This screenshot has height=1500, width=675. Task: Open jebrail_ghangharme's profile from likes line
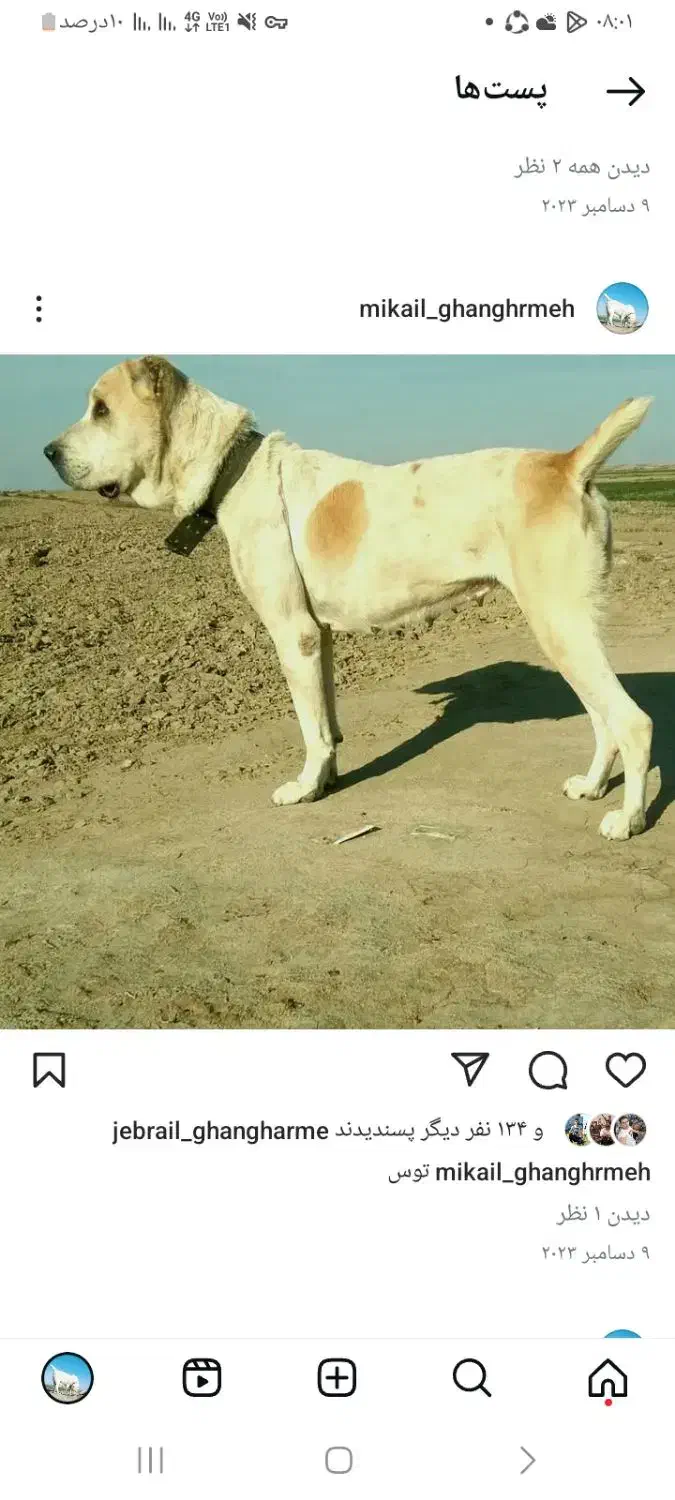220,1131
